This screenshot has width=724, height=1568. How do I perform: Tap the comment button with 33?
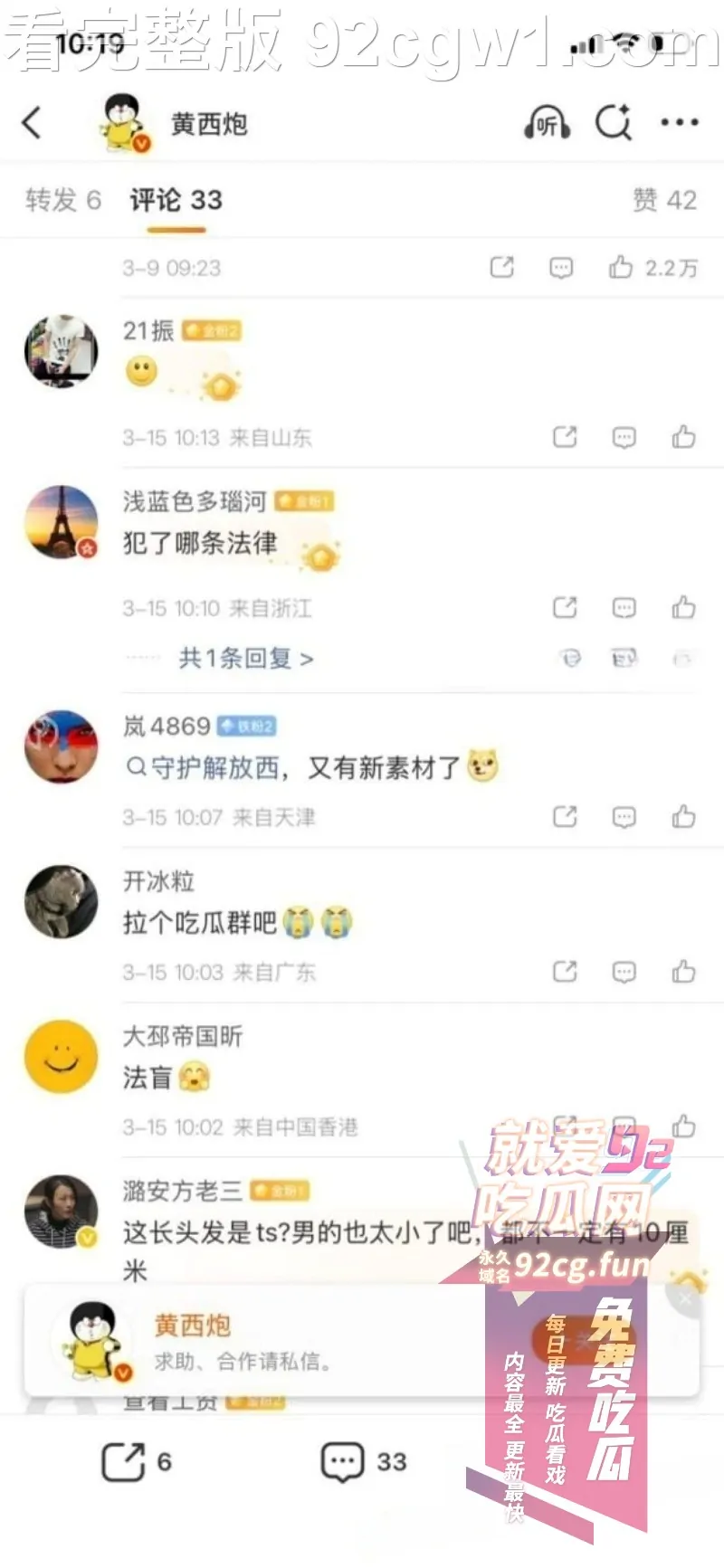(363, 1461)
